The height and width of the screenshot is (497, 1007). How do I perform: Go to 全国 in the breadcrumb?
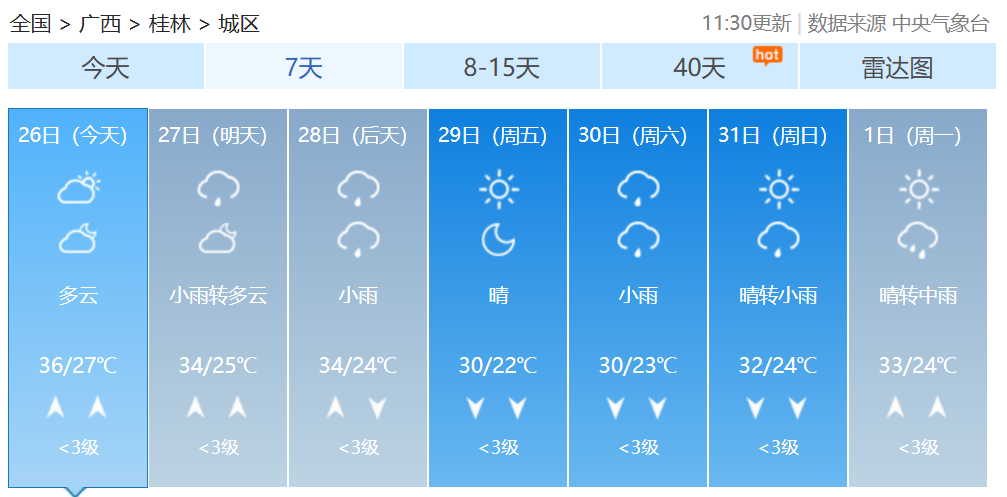pyautogui.click(x=30, y=24)
